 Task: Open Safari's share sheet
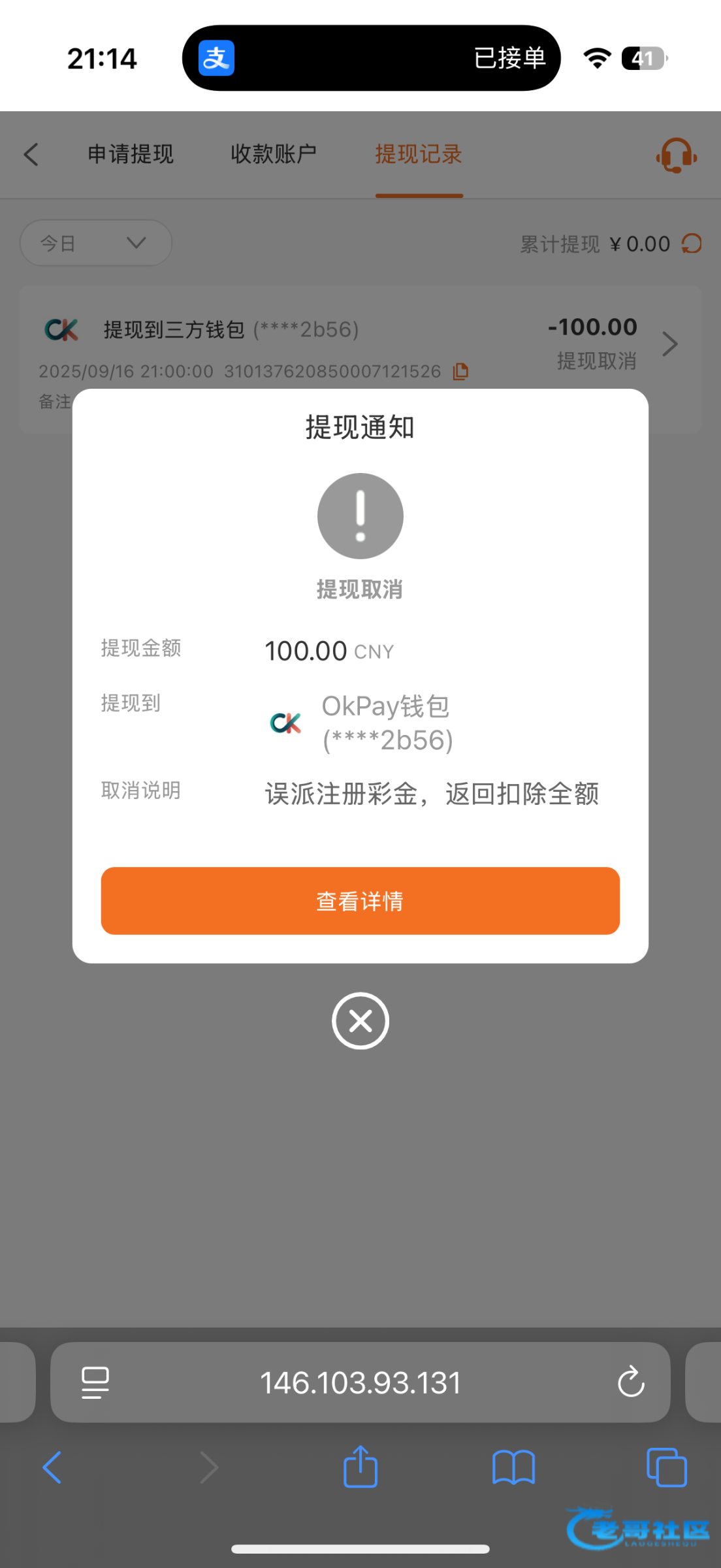point(360,1467)
